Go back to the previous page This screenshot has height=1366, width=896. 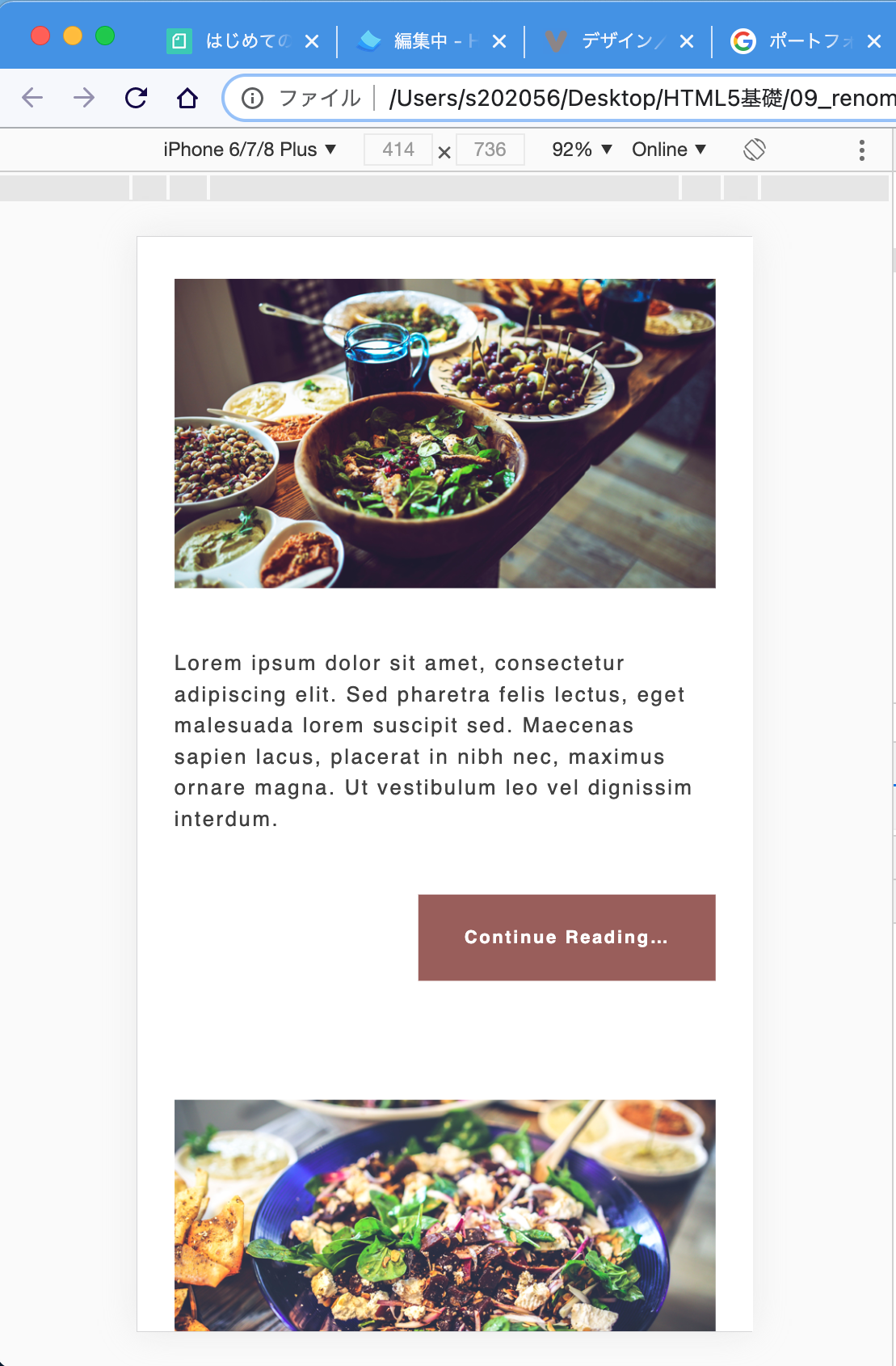pyautogui.click(x=32, y=98)
